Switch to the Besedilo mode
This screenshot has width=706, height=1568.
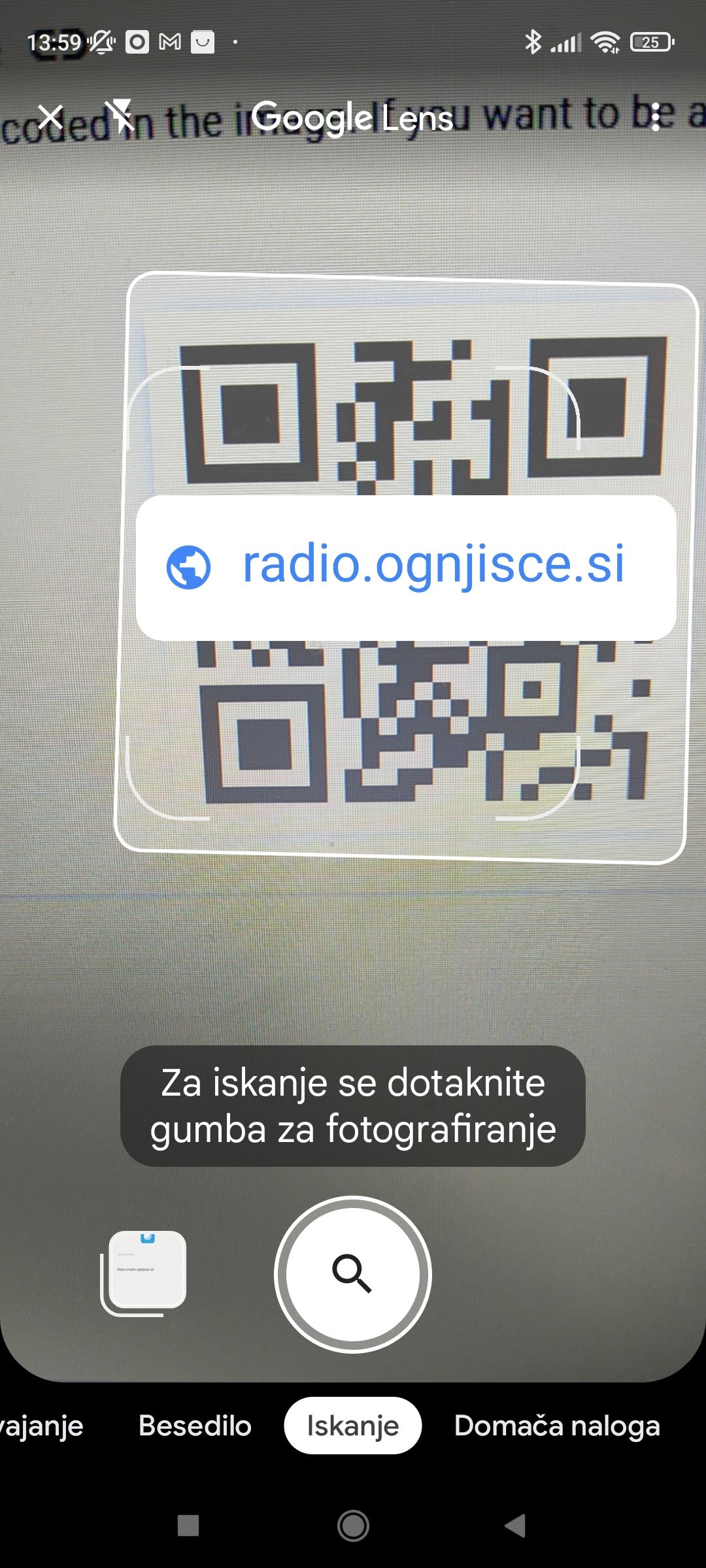tap(195, 1426)
